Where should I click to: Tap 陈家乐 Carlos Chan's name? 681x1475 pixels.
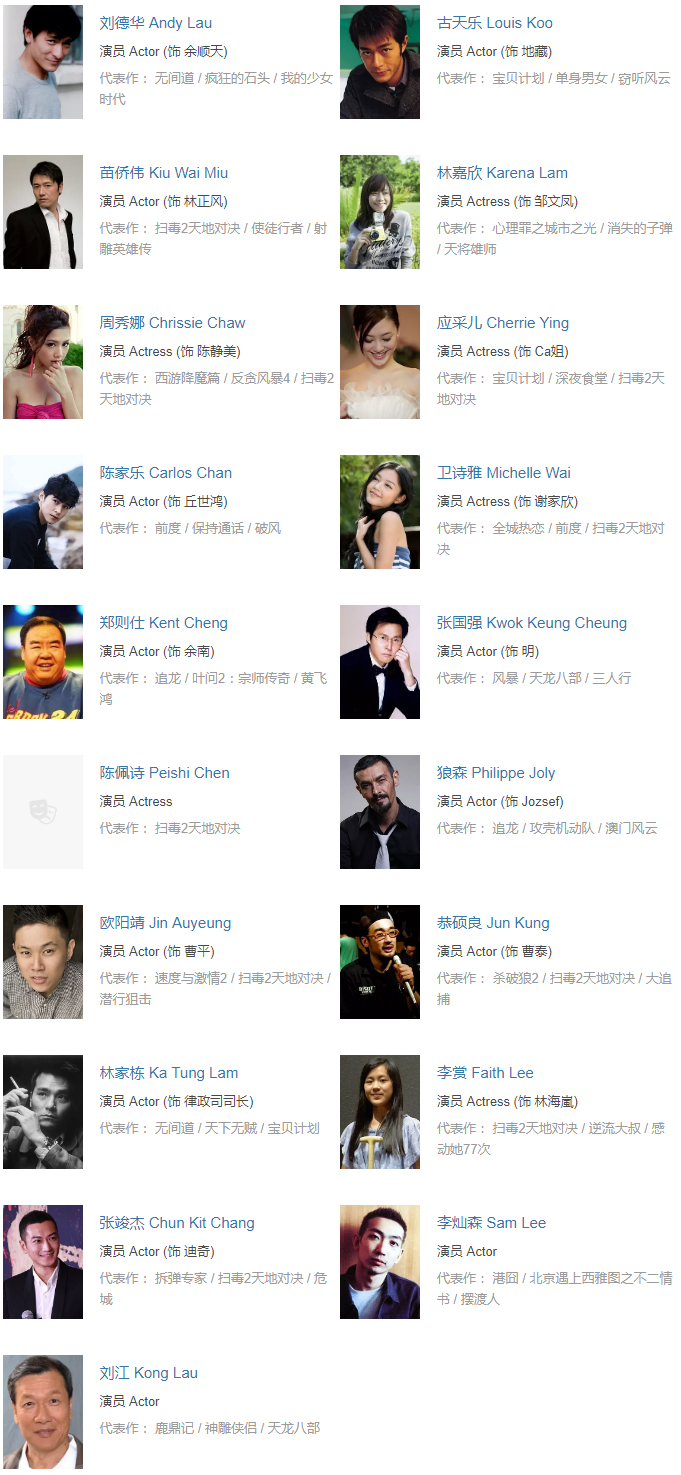coord(165,473)
